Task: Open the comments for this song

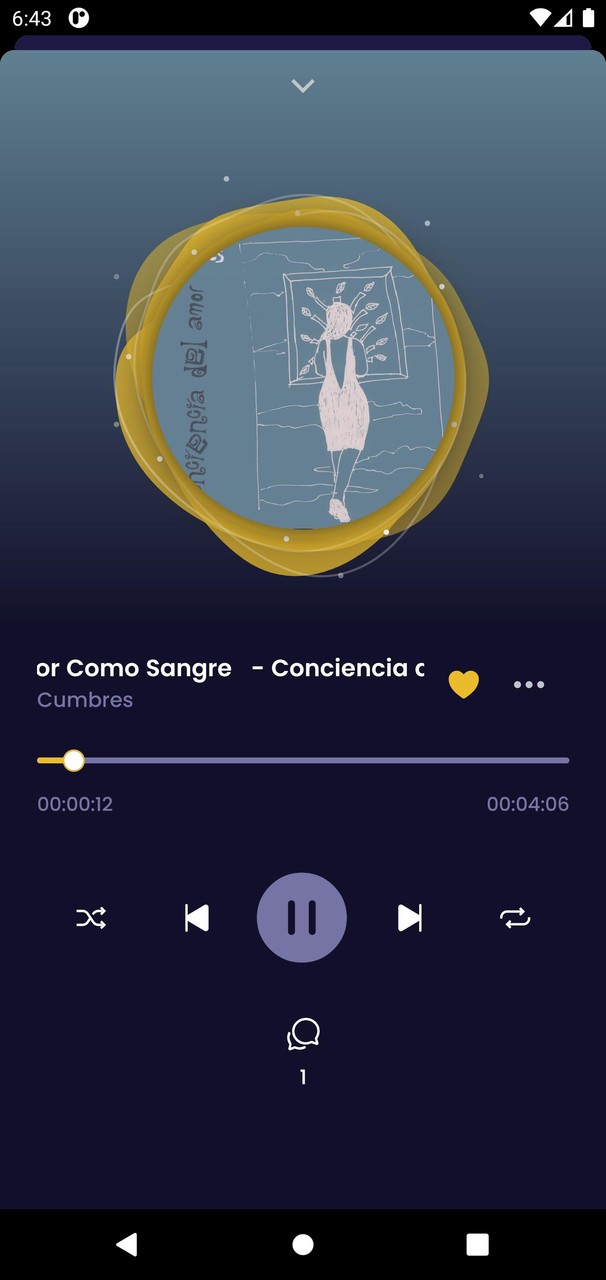Action: click(303, 1035)
